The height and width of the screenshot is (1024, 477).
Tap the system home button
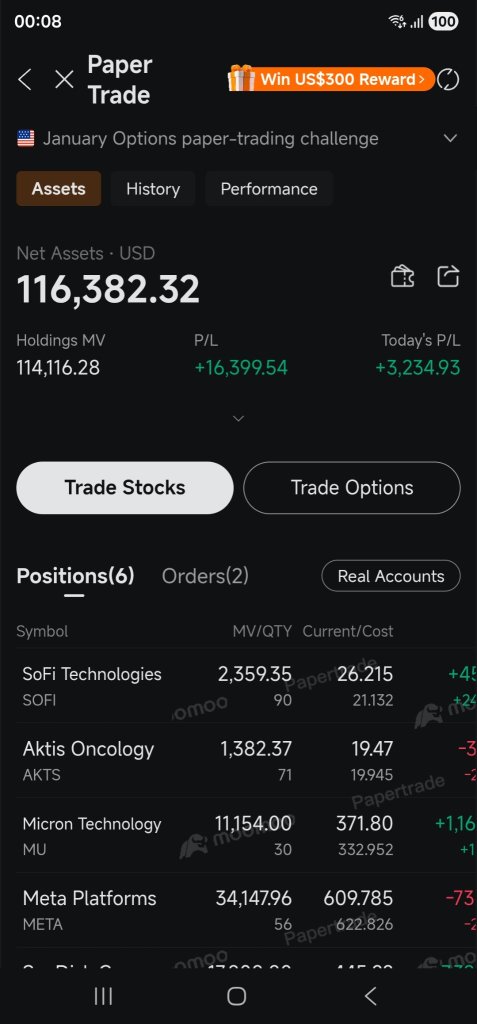pos(237,996)
